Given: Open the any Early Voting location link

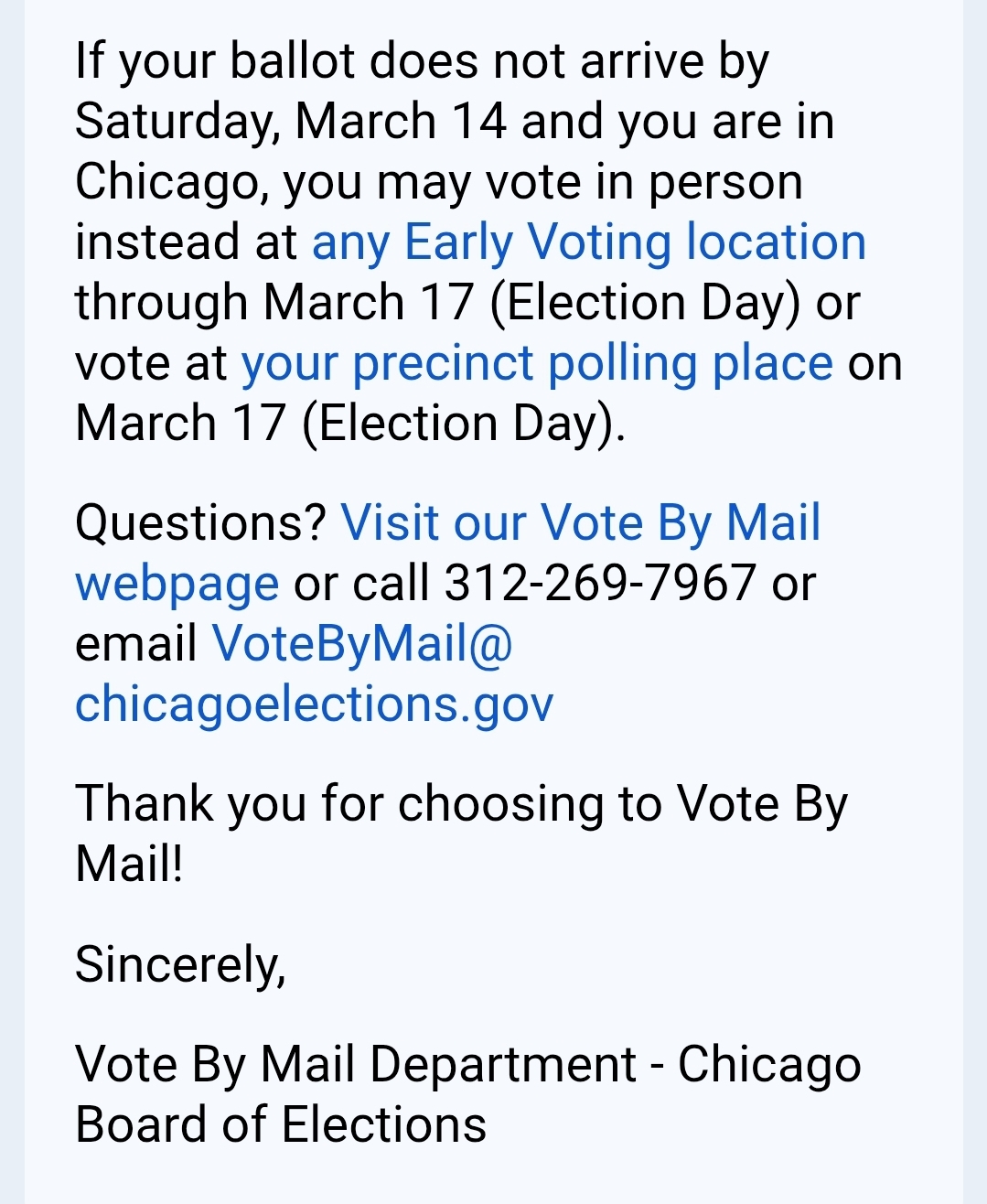Looking at the screenshot, I should click(x=588, y=243).
